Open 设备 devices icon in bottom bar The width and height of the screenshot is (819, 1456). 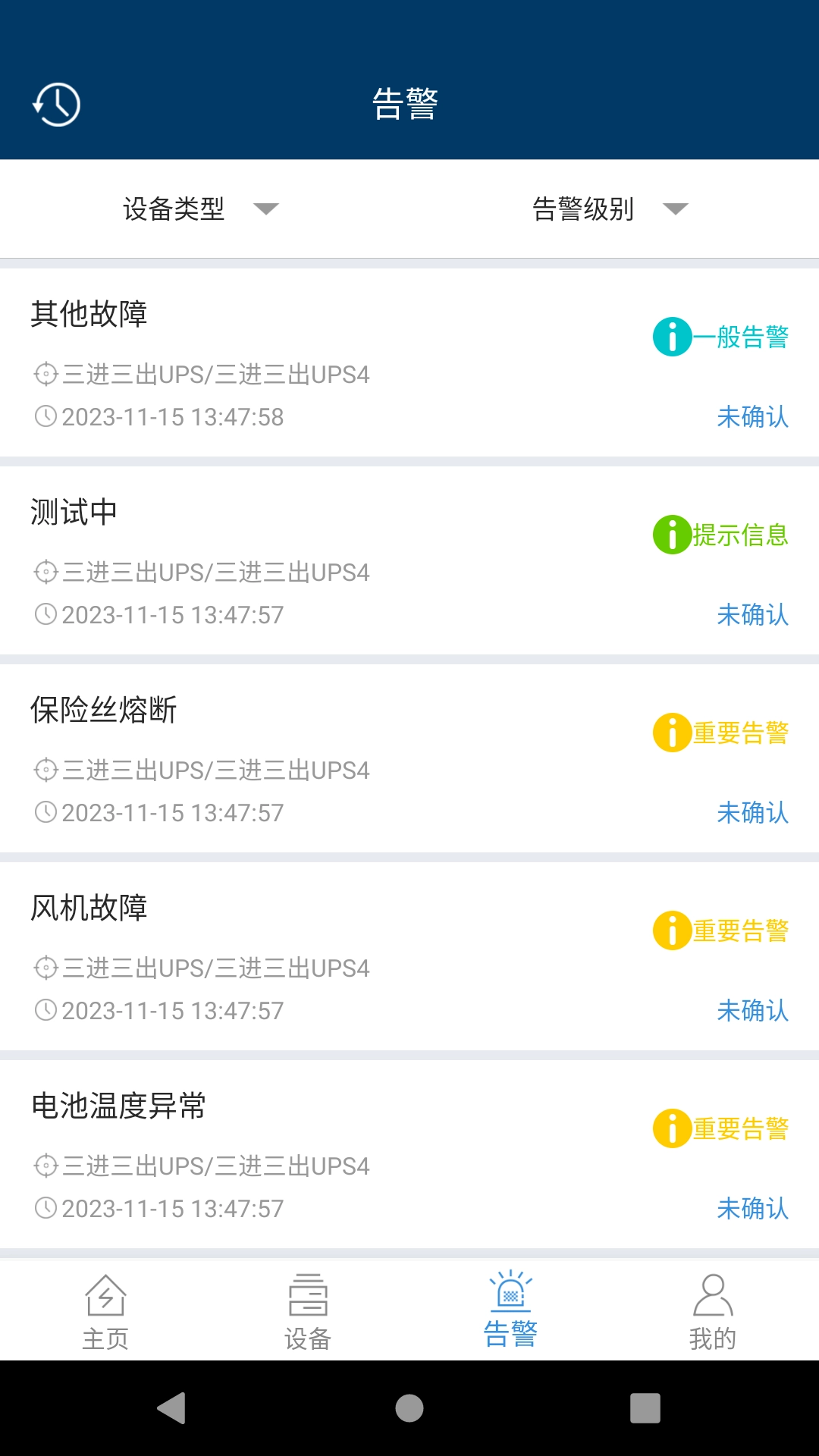[307, 1307]
